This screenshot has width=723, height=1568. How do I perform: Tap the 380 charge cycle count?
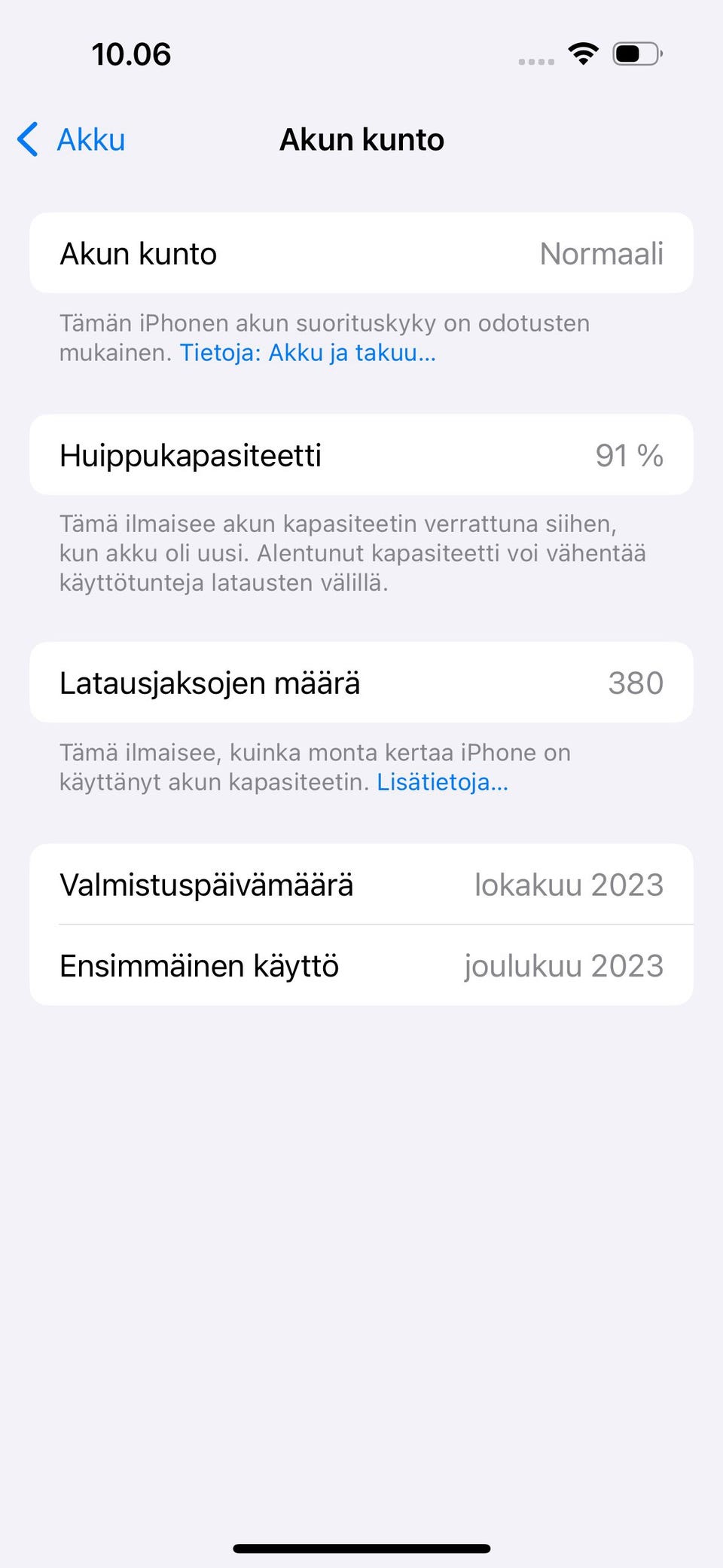coord(635,683)
